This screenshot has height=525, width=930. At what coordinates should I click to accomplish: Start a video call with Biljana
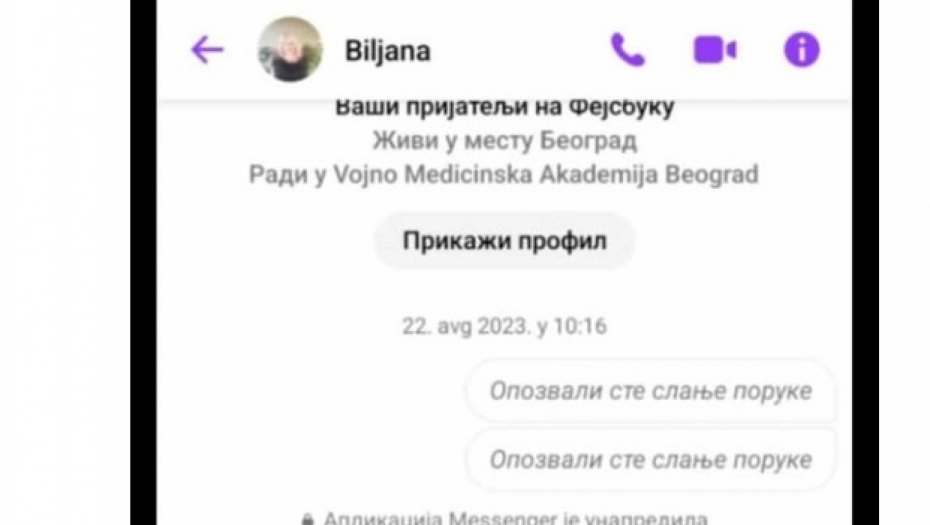click(715, 50)
